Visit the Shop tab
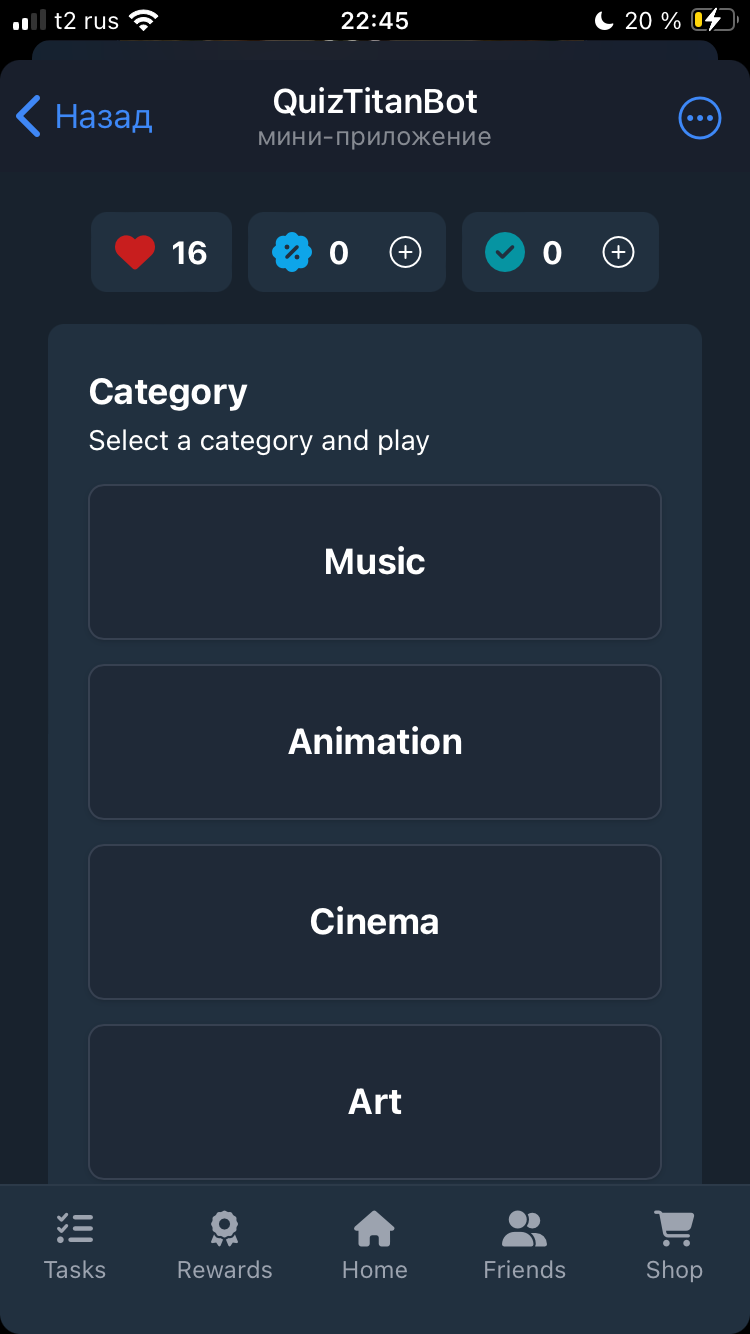The image size is (750, 1334). (674, 1246)
